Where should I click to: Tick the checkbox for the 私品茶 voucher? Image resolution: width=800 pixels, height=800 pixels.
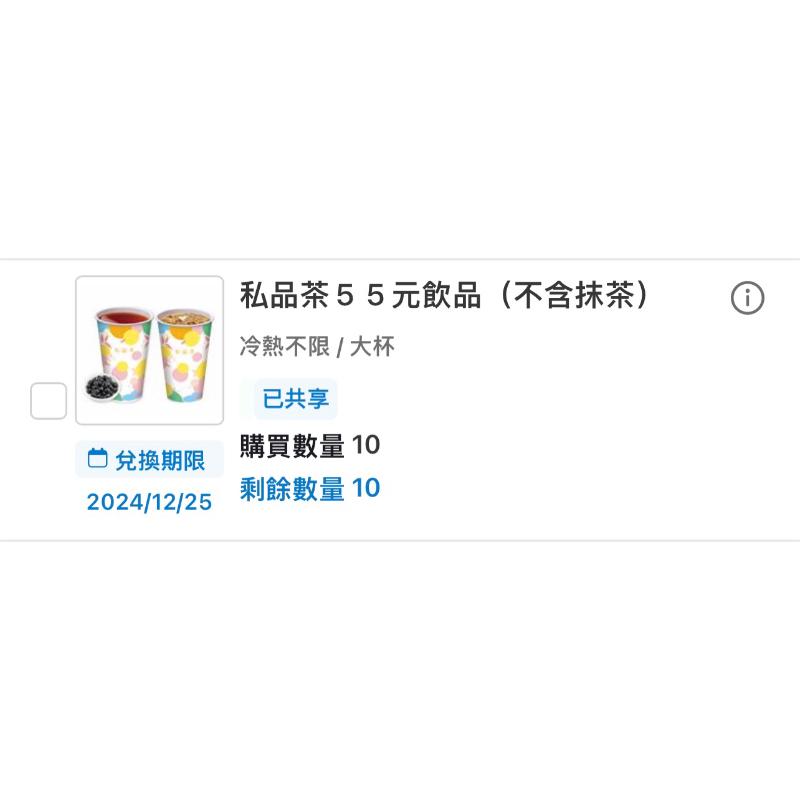[48, 401]
